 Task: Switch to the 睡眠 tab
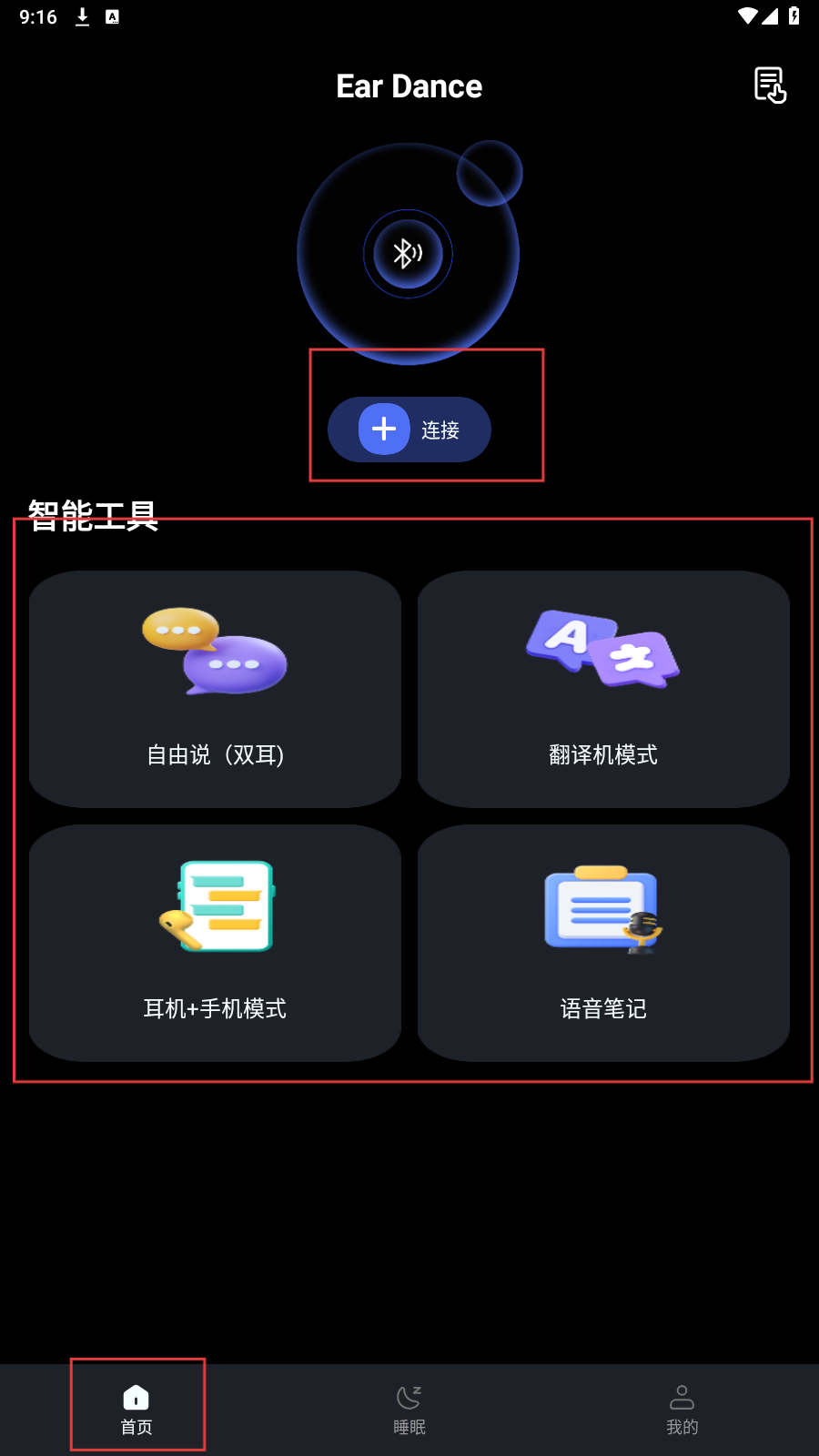(409, 1409)
